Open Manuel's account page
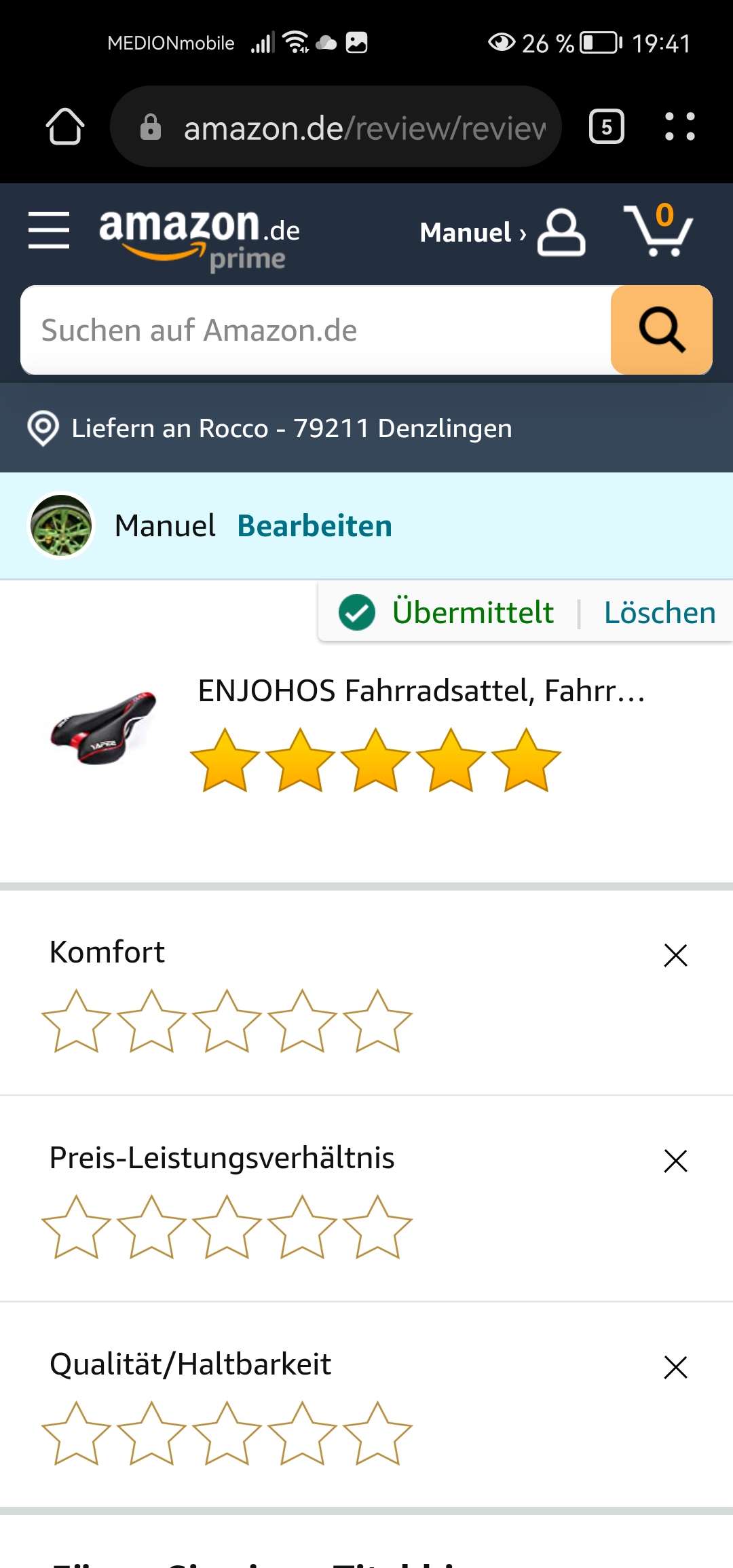This screenshot has height=1568, width=733. (502, 233)
